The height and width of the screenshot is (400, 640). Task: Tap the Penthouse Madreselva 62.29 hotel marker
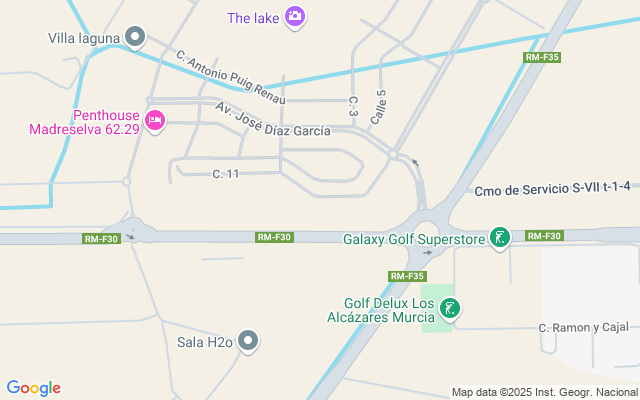pyautogui.click(x=155, y=121)
